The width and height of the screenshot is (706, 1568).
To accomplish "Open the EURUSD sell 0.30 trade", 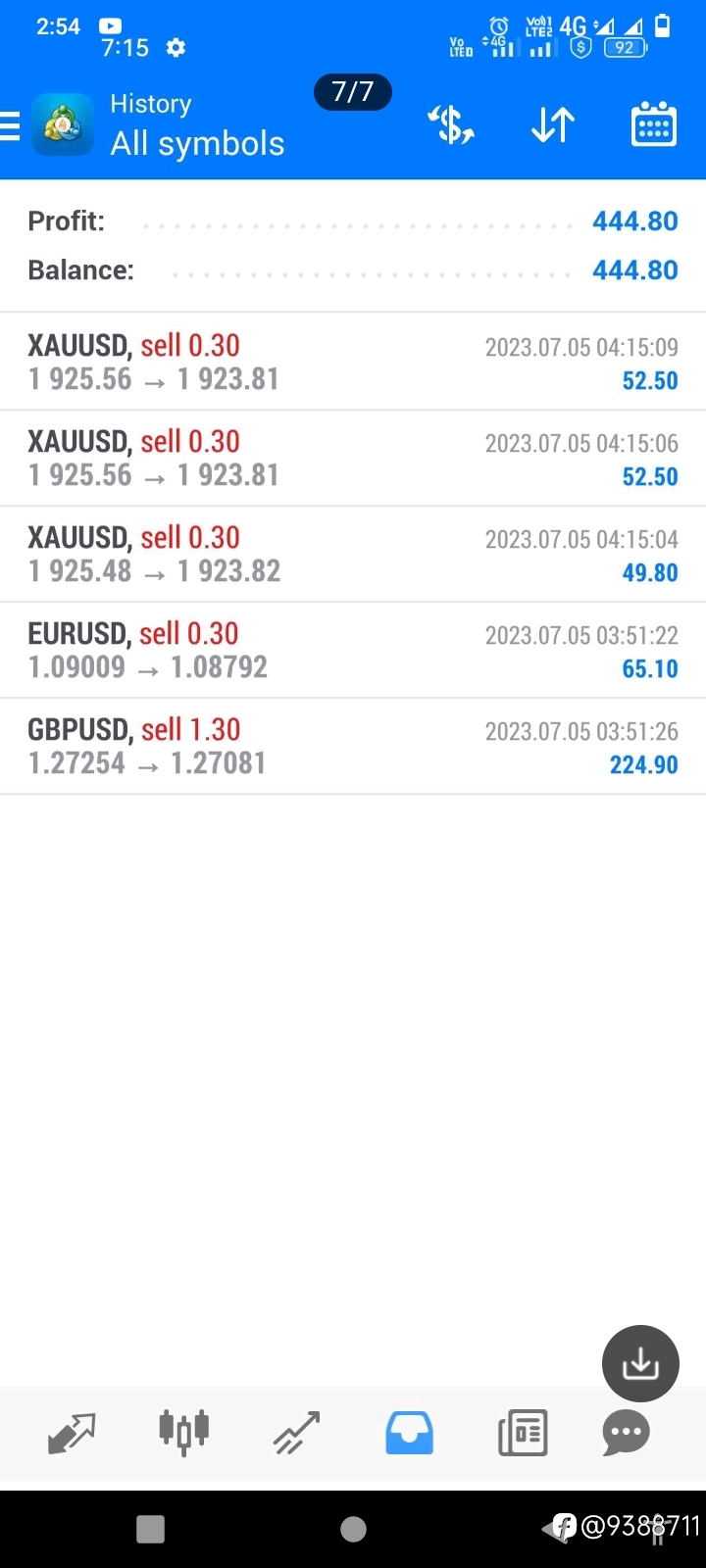I will [x=353, y=650].
